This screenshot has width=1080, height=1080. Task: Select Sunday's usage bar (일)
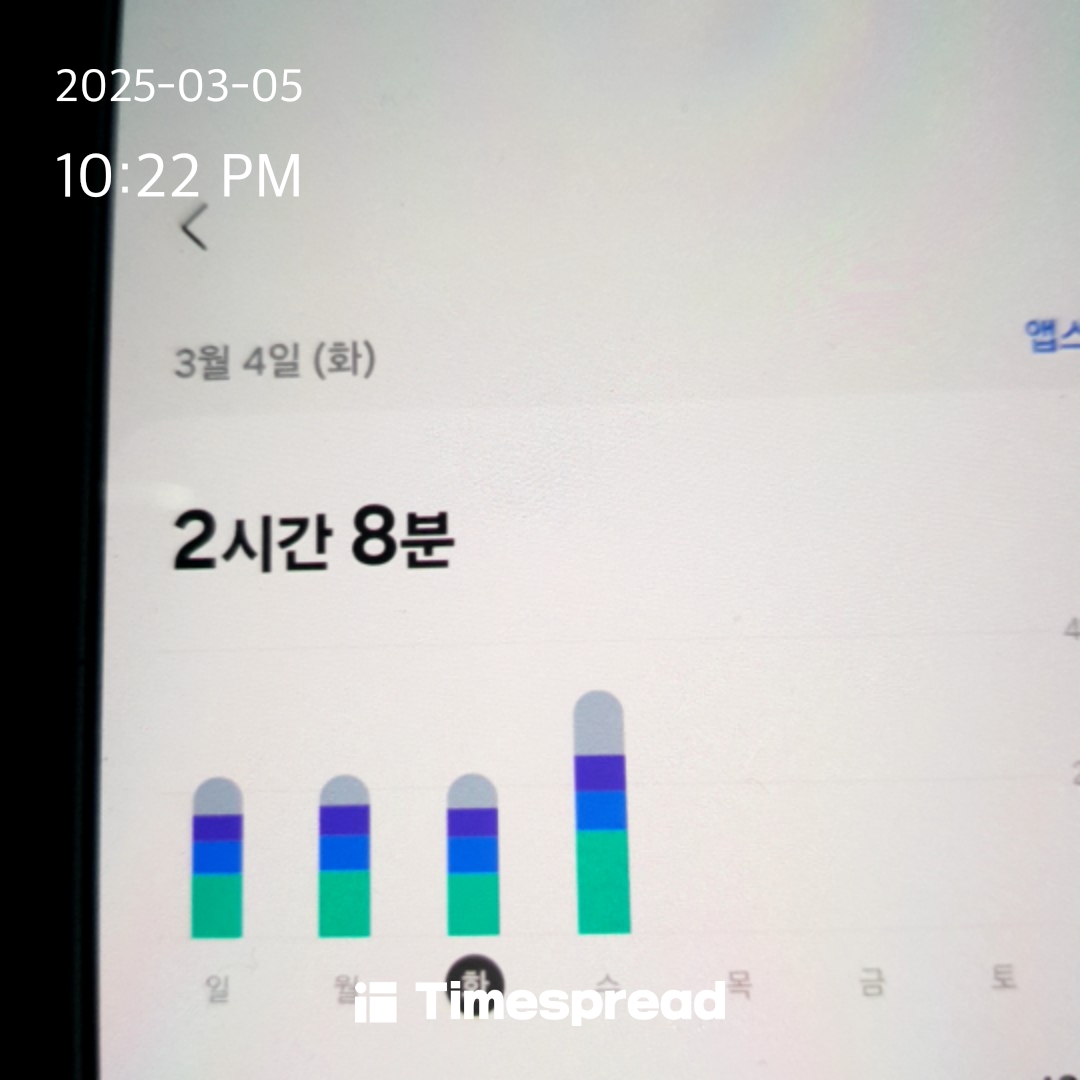tap(217, 858)
